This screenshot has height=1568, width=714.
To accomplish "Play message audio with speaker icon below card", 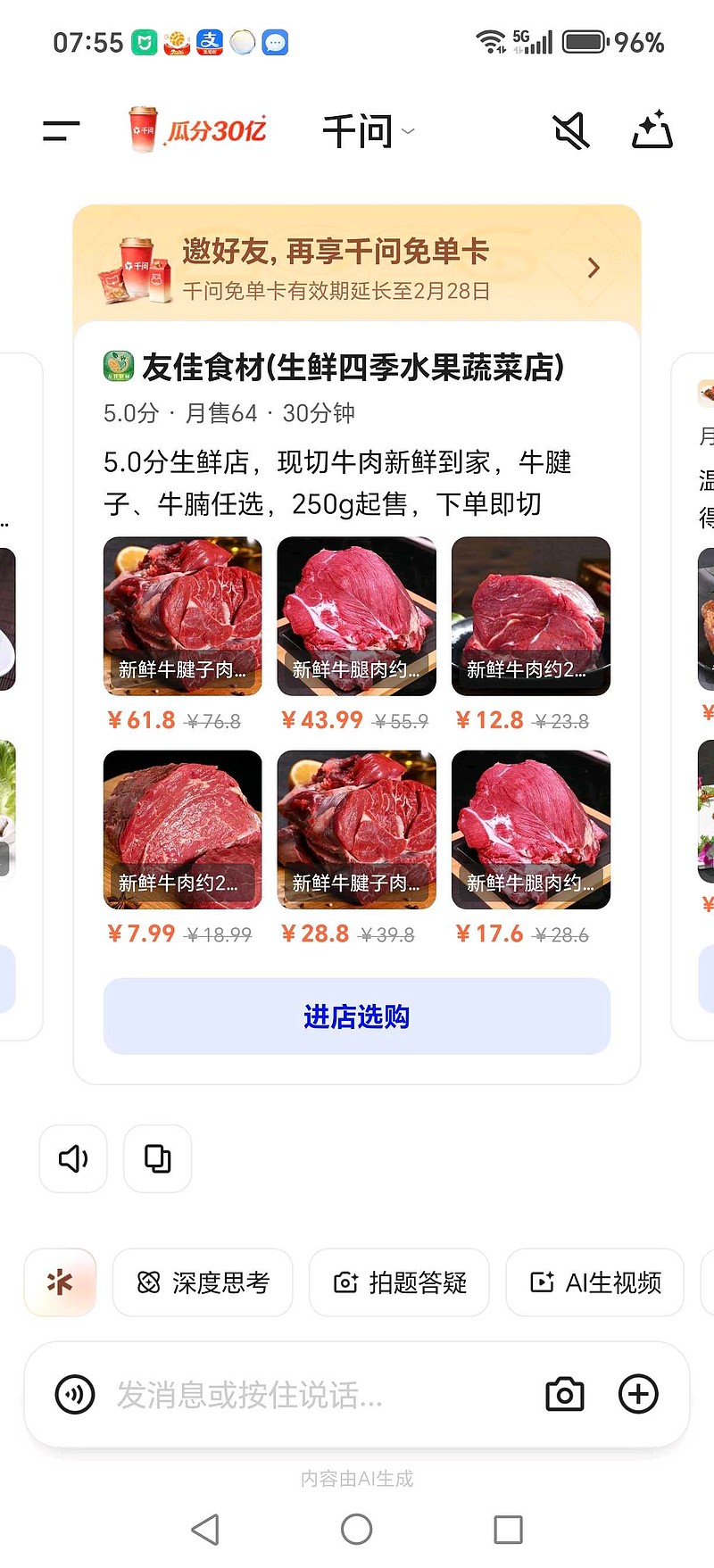I will pos(72,1158).
